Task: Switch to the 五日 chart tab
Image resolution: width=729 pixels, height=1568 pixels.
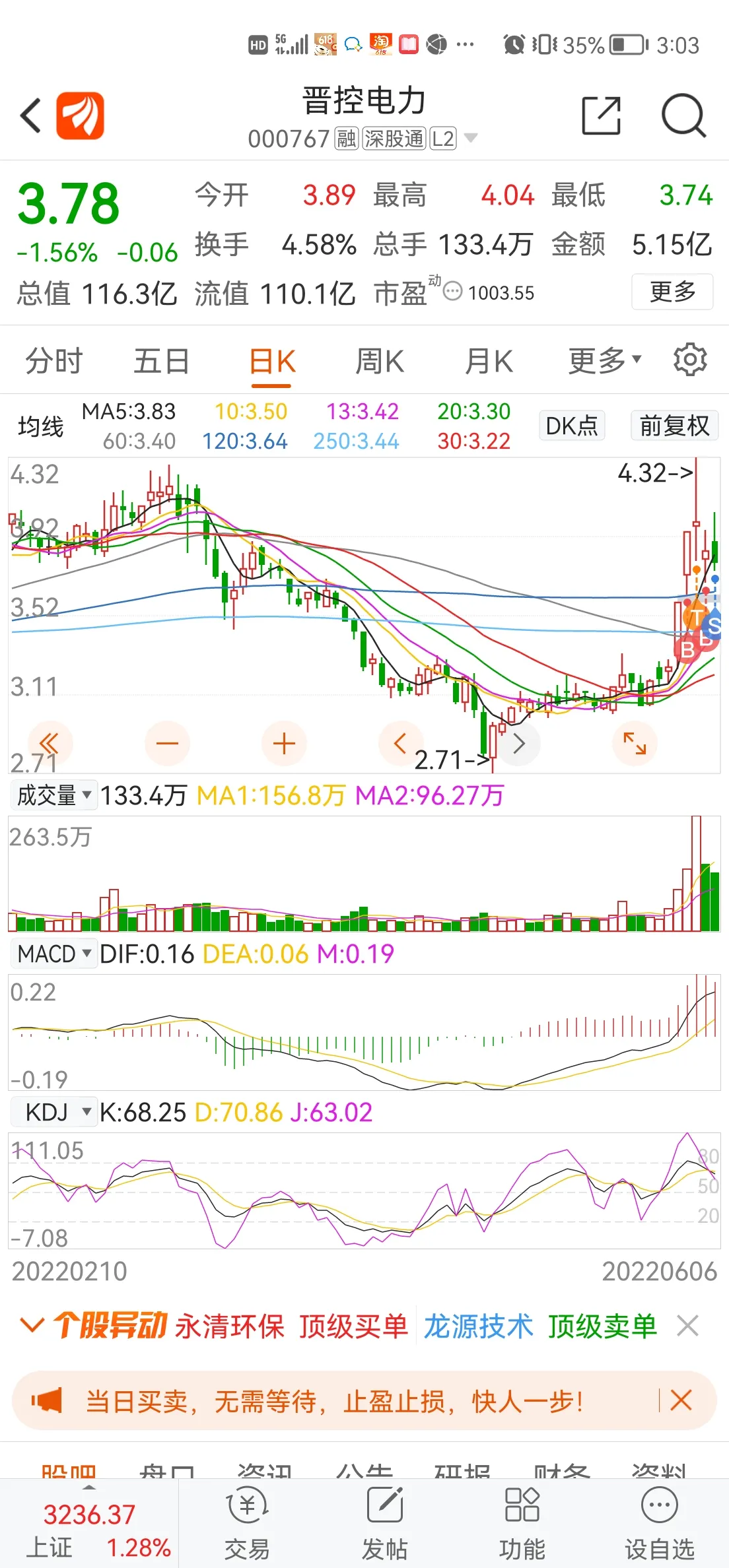Action: point(162,362)
